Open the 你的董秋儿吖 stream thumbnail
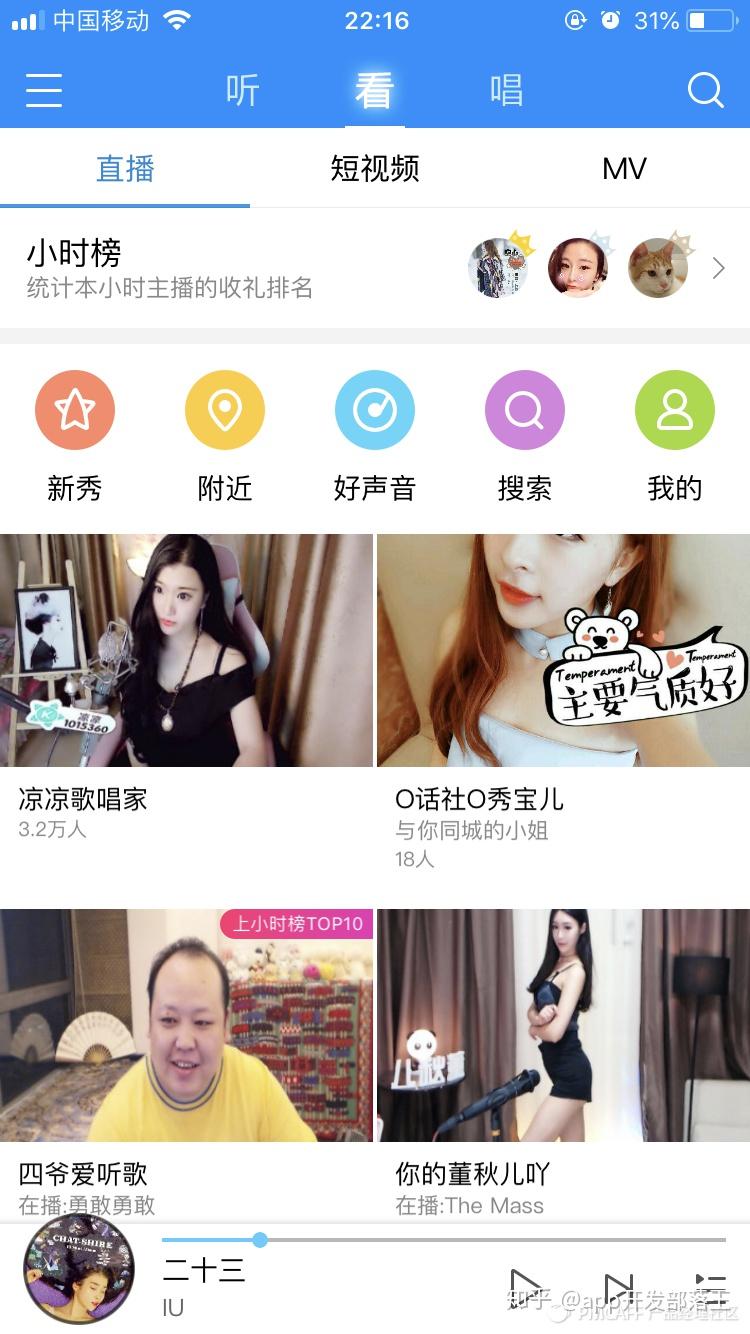This screenshot has height=1334, width=750. click(562, 1025)
